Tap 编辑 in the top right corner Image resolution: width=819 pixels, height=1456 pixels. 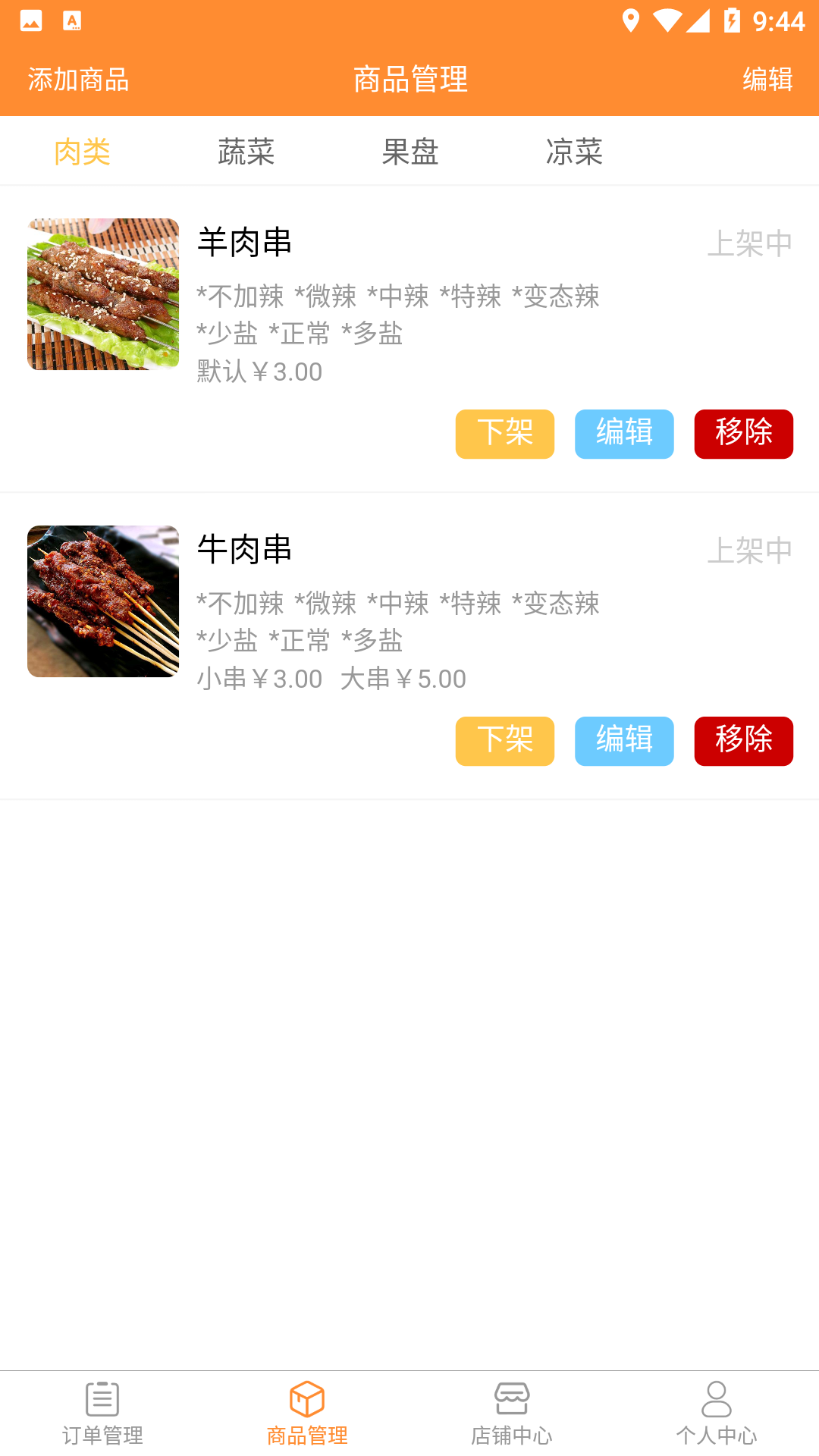pos(769,78)
